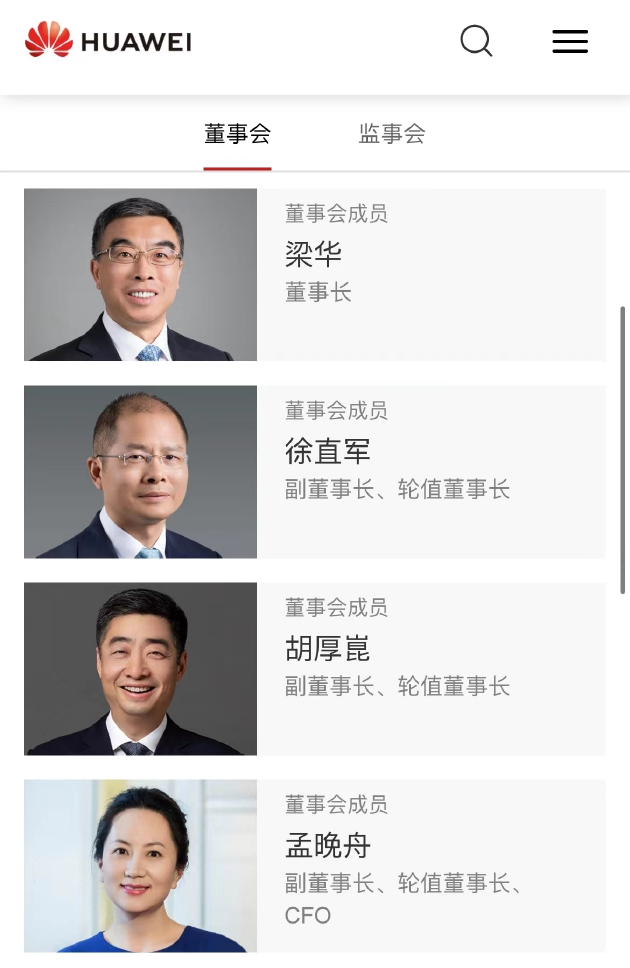Select the 董事会 tab

click(237, 134)
